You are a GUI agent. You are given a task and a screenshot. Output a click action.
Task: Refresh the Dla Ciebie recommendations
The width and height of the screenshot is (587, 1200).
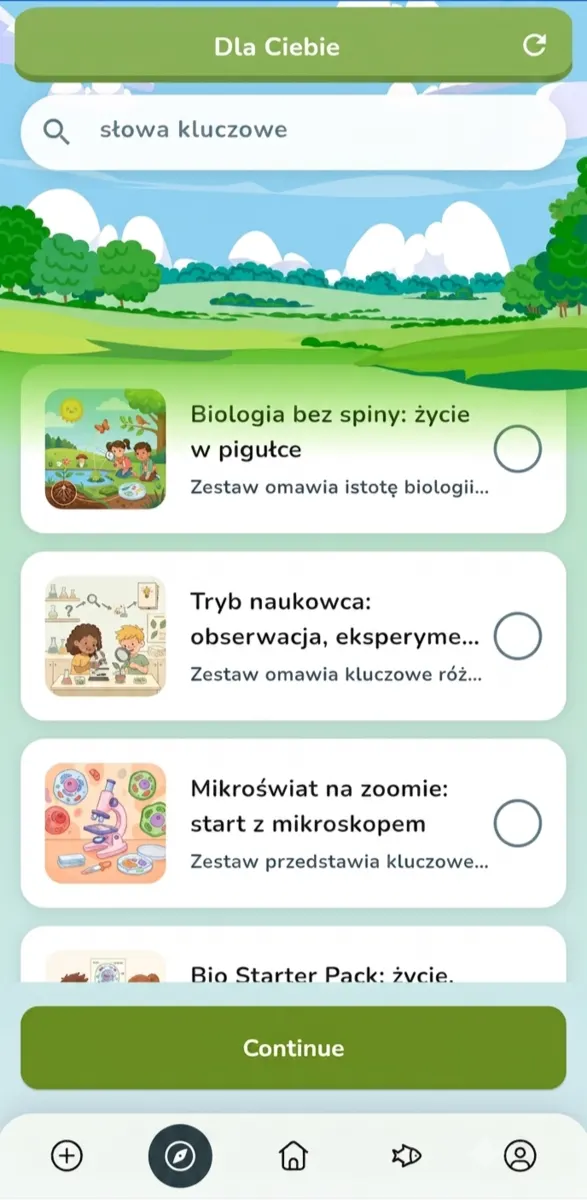[x=535, y=45]
